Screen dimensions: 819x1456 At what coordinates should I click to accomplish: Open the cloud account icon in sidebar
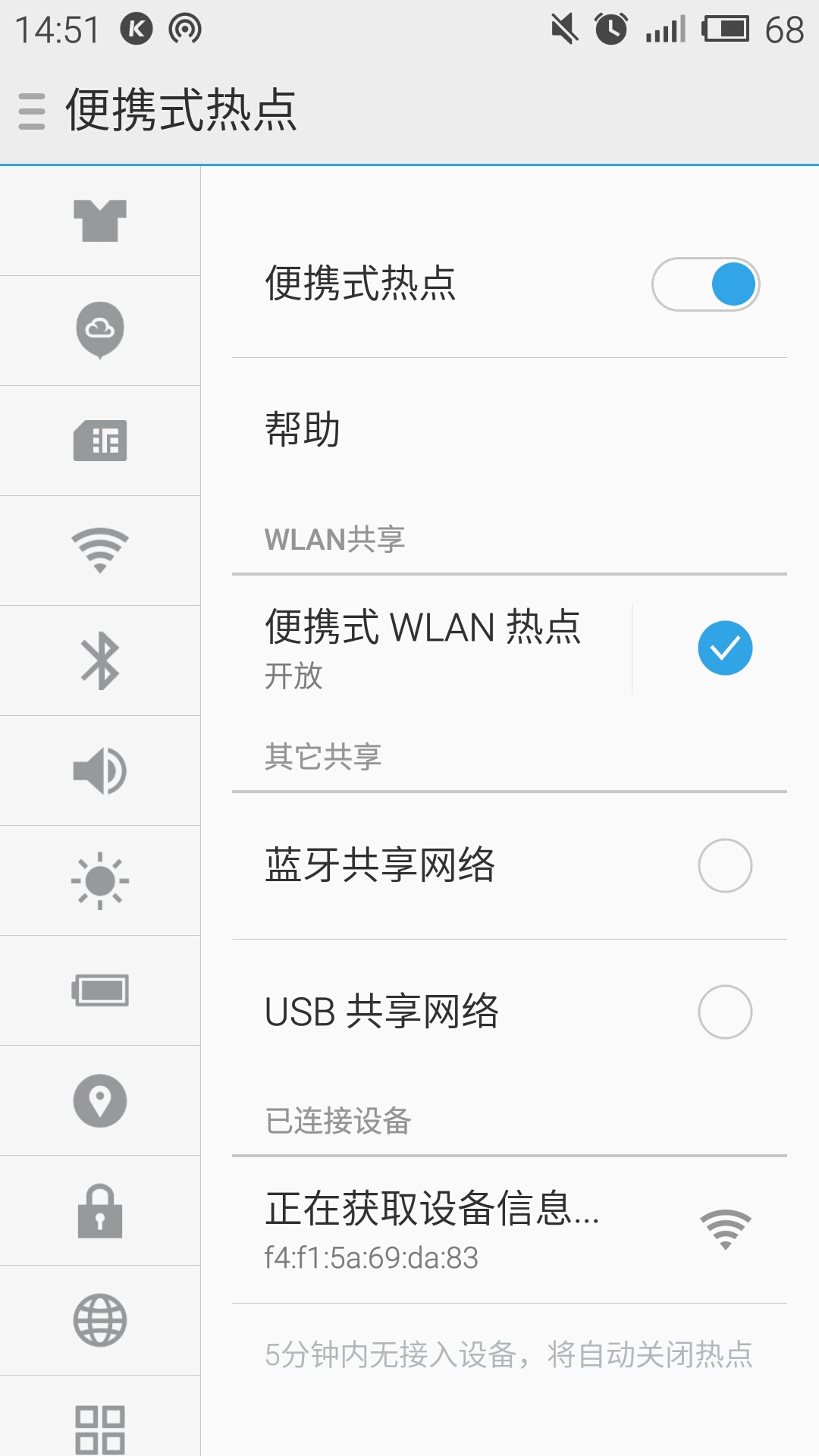pos(100,331)
